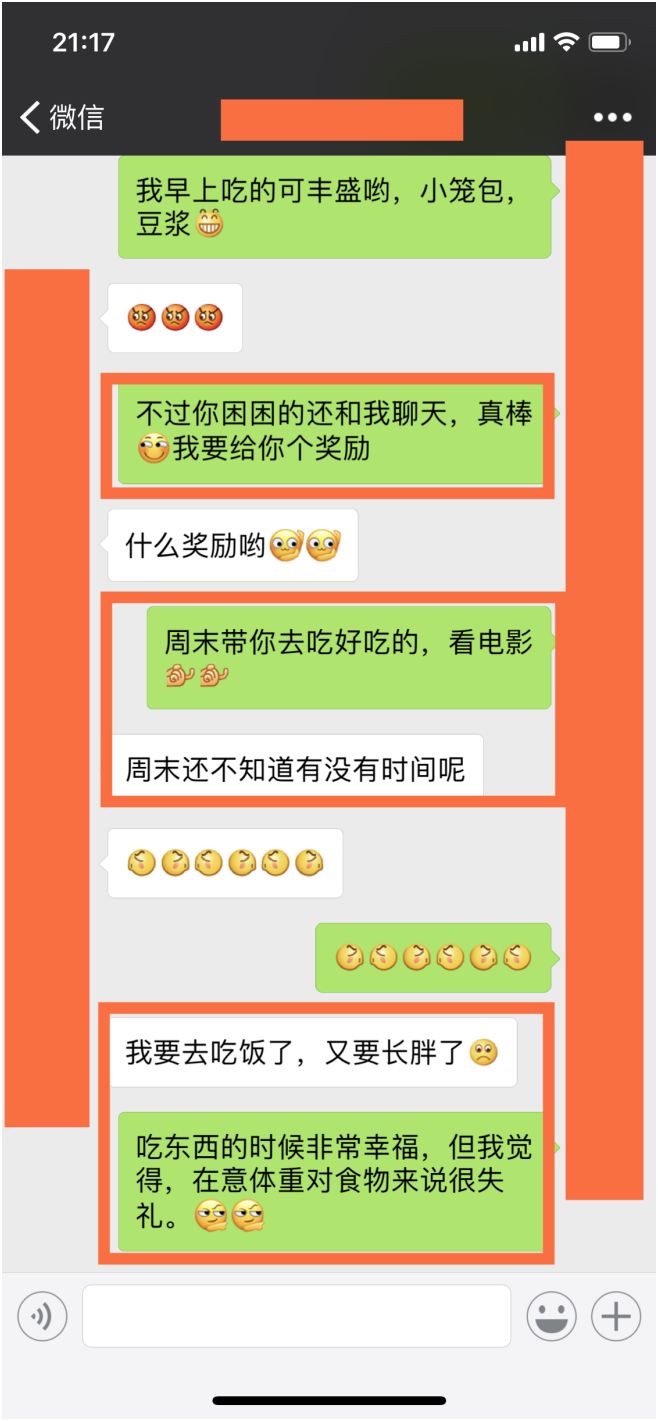Open the three-dot chat options menu

[612, 118]
